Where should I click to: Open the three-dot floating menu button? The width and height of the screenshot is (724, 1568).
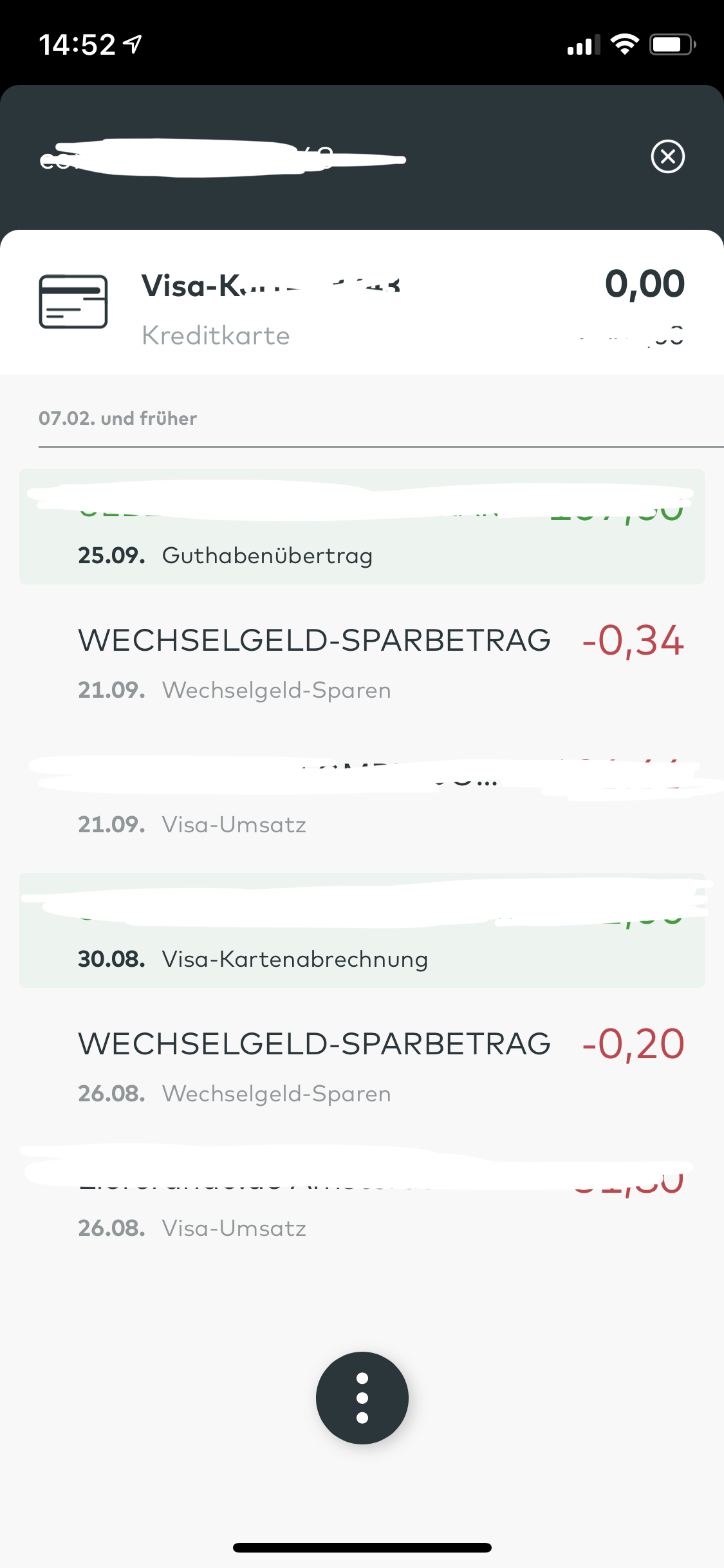coord(362,1397)
